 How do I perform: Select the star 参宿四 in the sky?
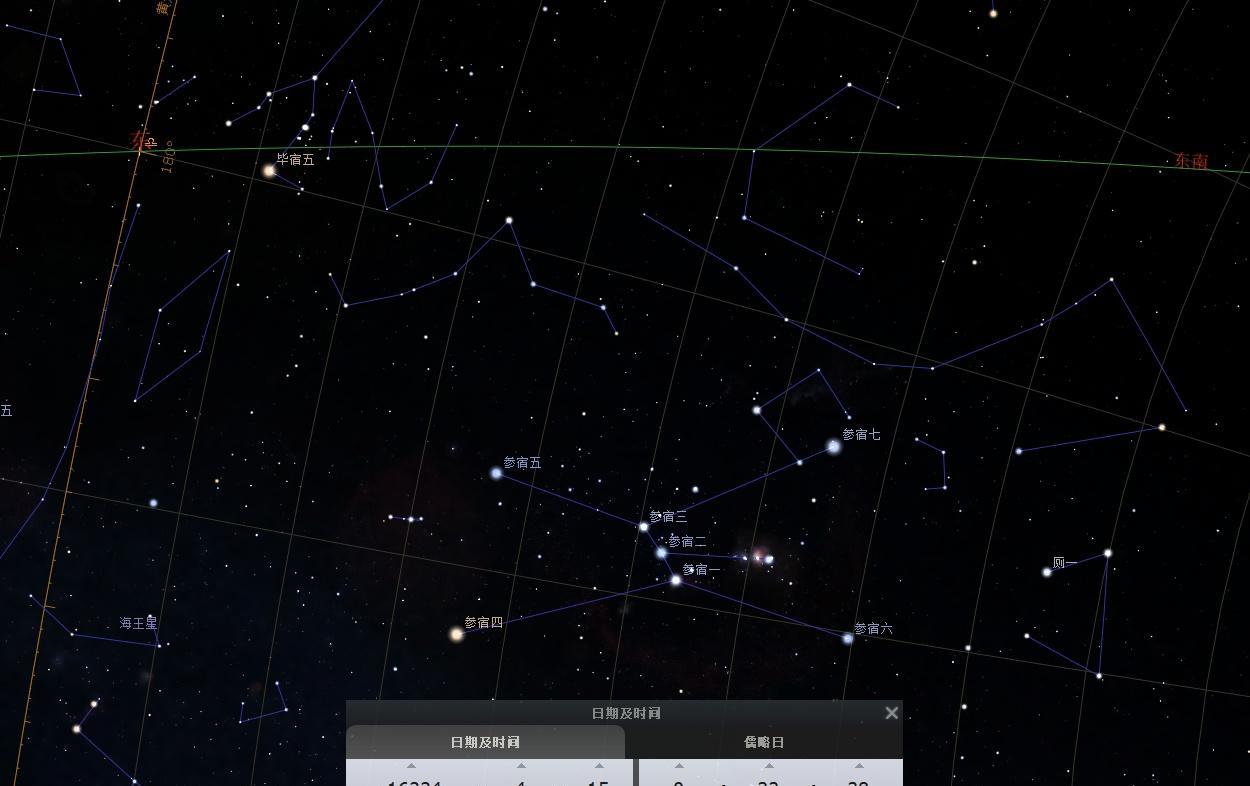457,634
